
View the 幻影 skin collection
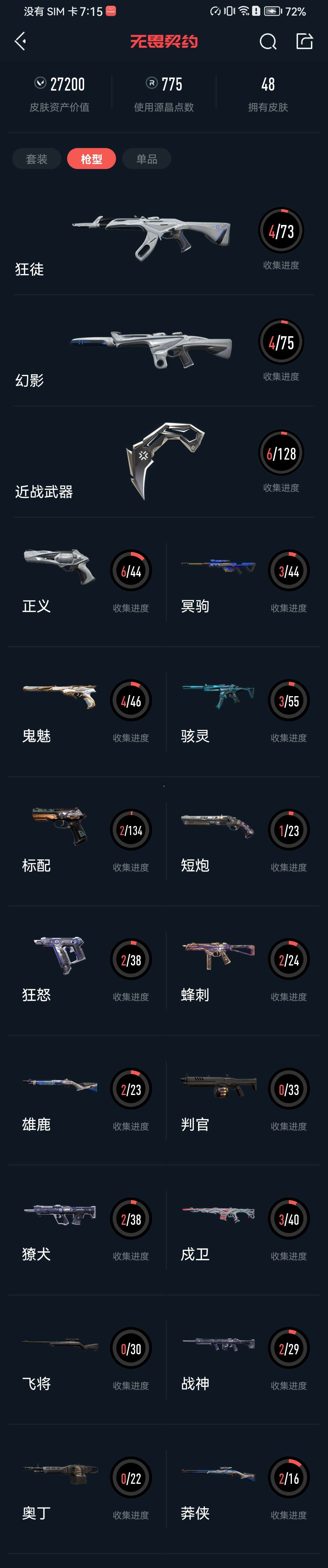163,352
